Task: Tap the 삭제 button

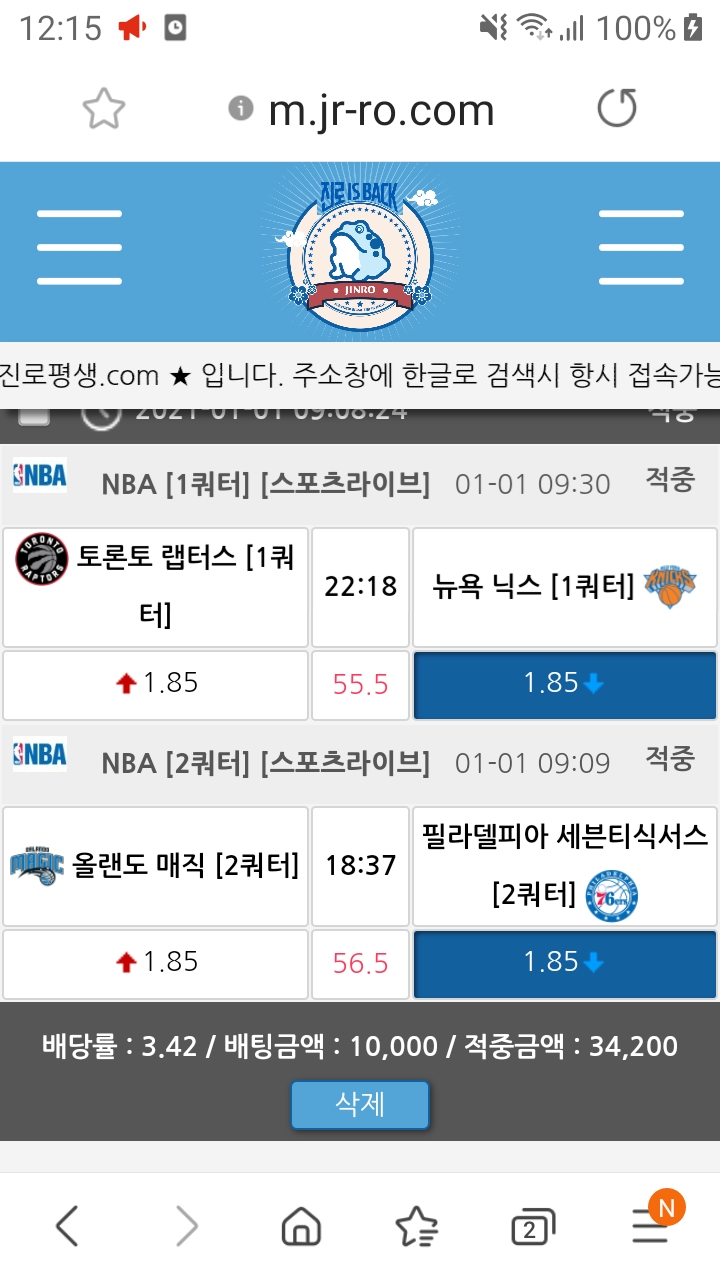Action: click(360, 1105)
